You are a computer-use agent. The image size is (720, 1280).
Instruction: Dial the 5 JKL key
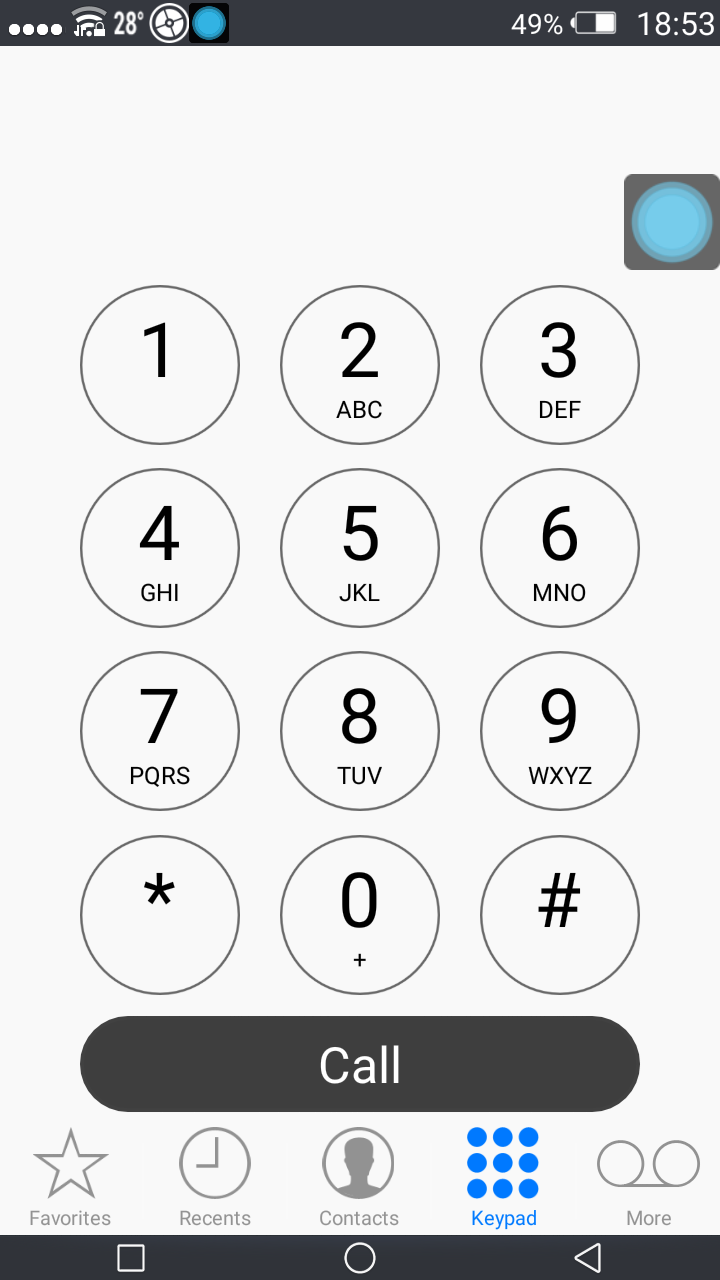pyautogui.click(x=360, y=548)
